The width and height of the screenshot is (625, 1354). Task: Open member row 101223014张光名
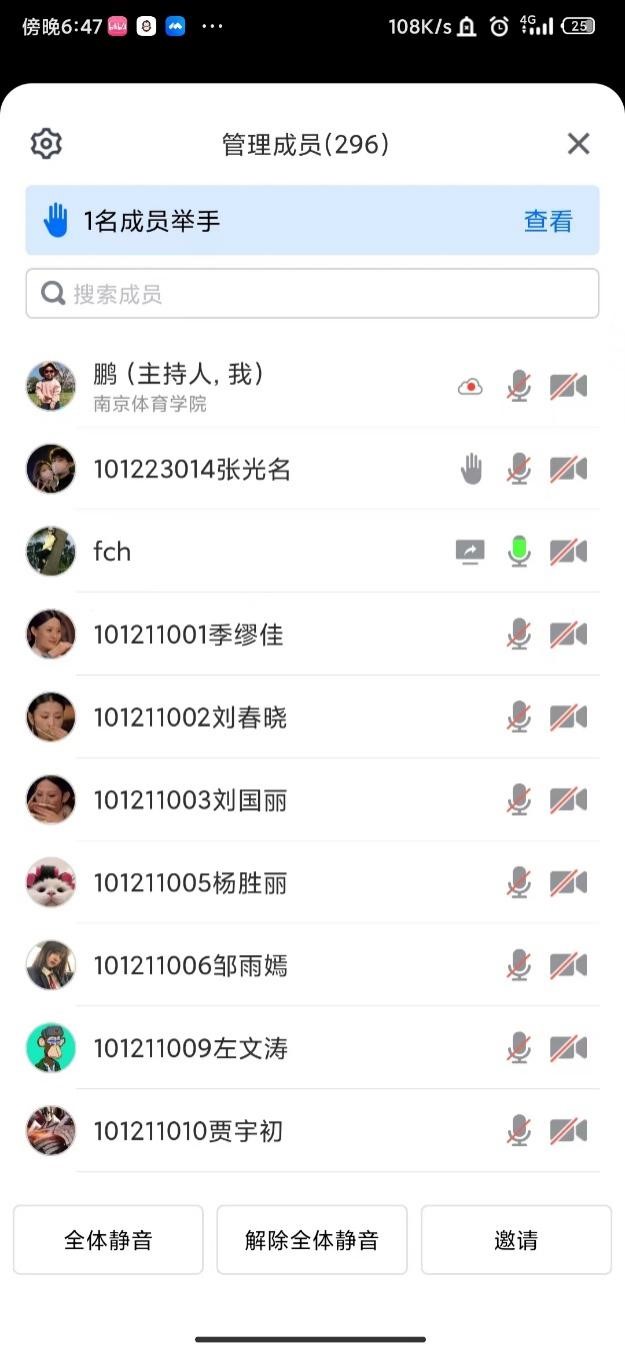click(192, 469)
